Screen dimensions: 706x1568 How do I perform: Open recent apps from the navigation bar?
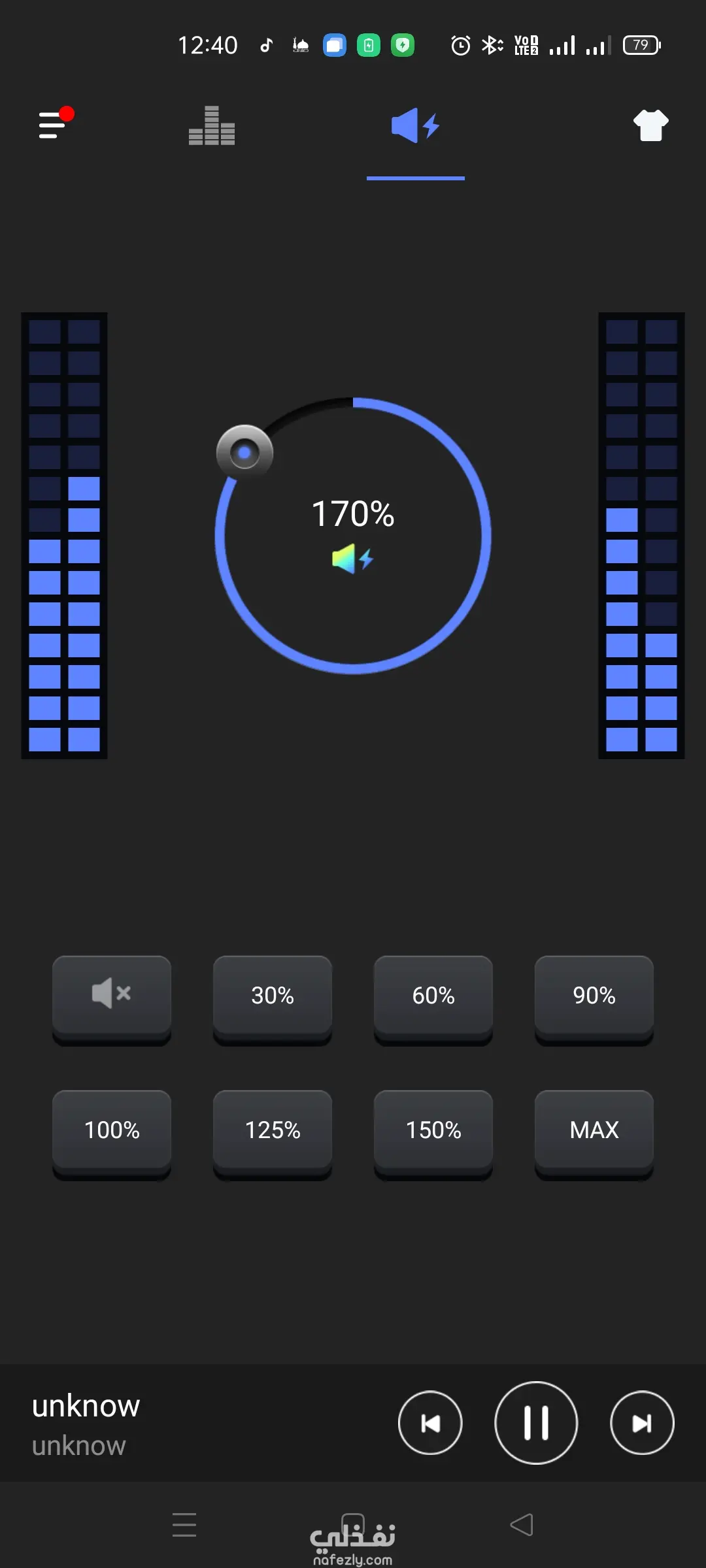[184, 1525]
